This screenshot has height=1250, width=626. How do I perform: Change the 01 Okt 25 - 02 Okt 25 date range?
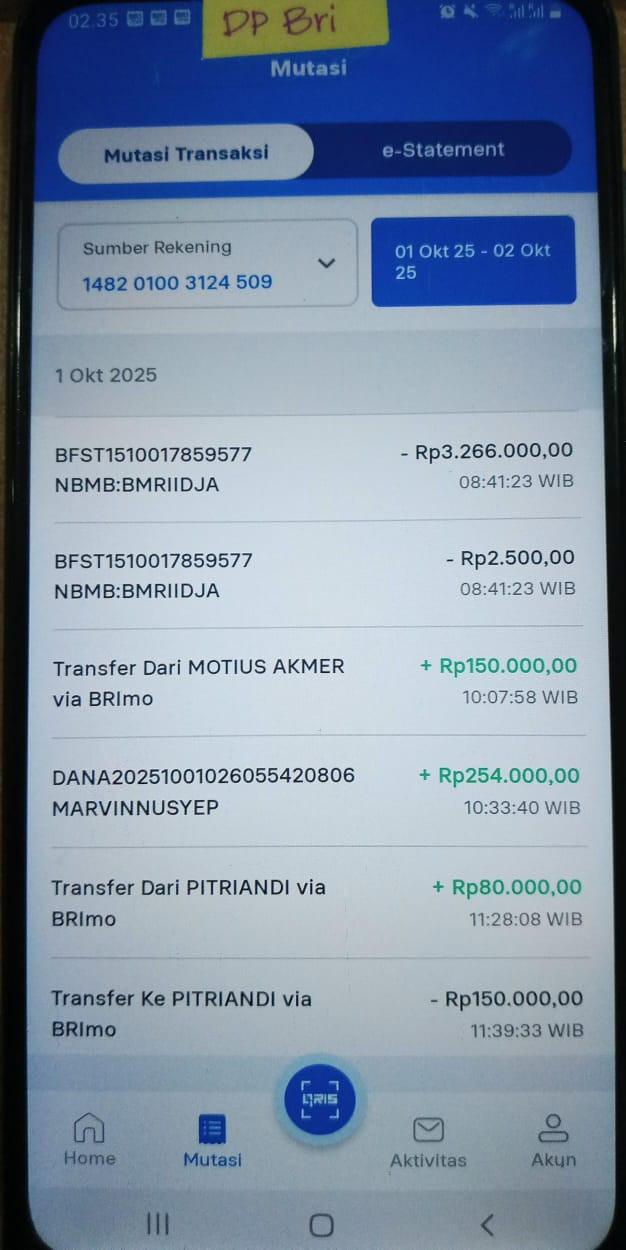coord(473,261)
